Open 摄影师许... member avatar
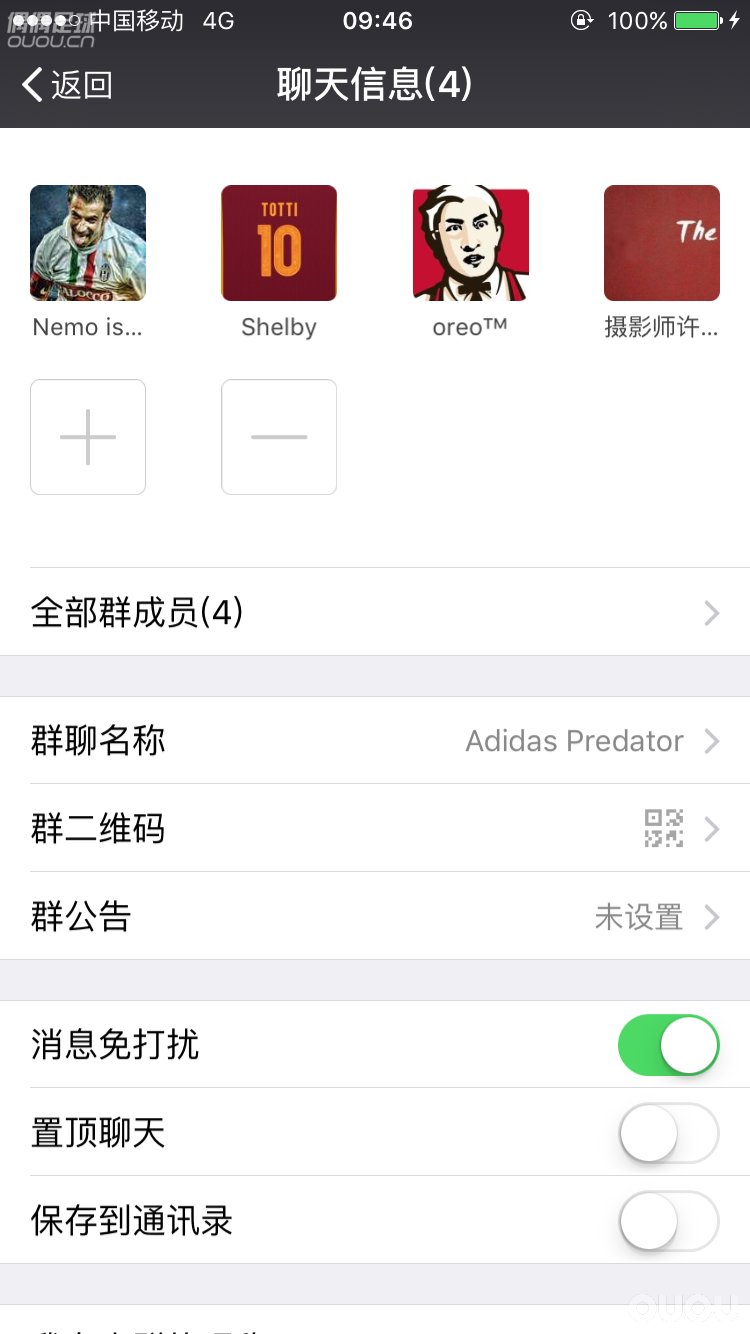The height and width of the screenshot is (1334, 750). pyautogui.click(x=661, y=243)
